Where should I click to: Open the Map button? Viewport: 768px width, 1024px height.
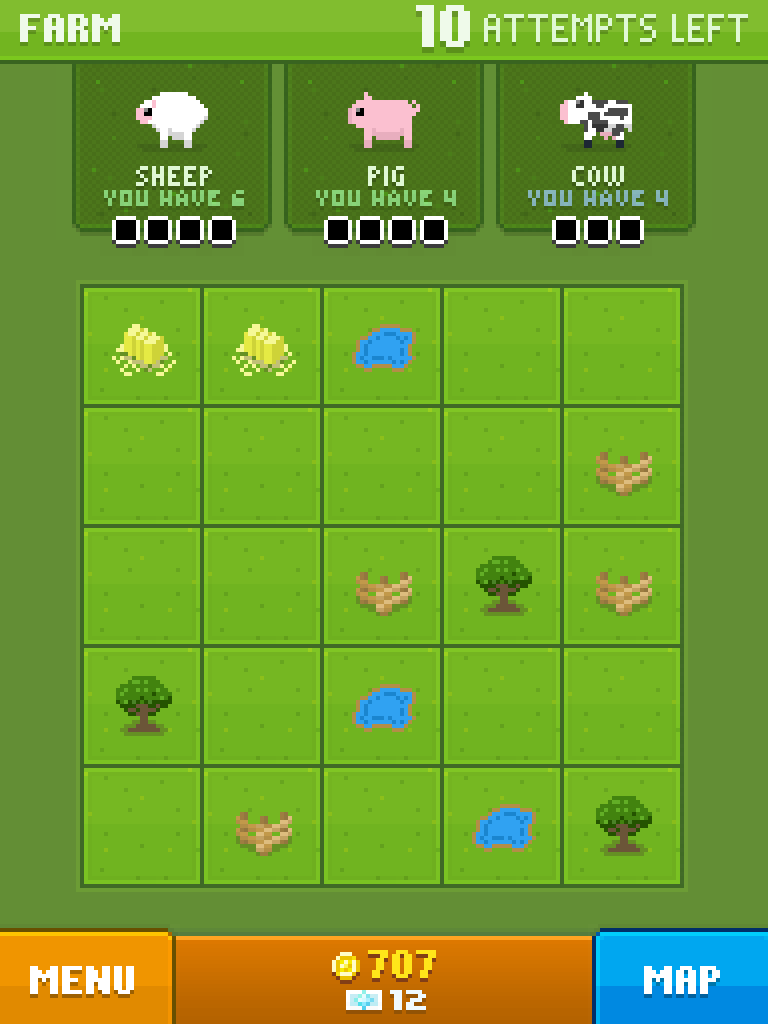(682, 979)
